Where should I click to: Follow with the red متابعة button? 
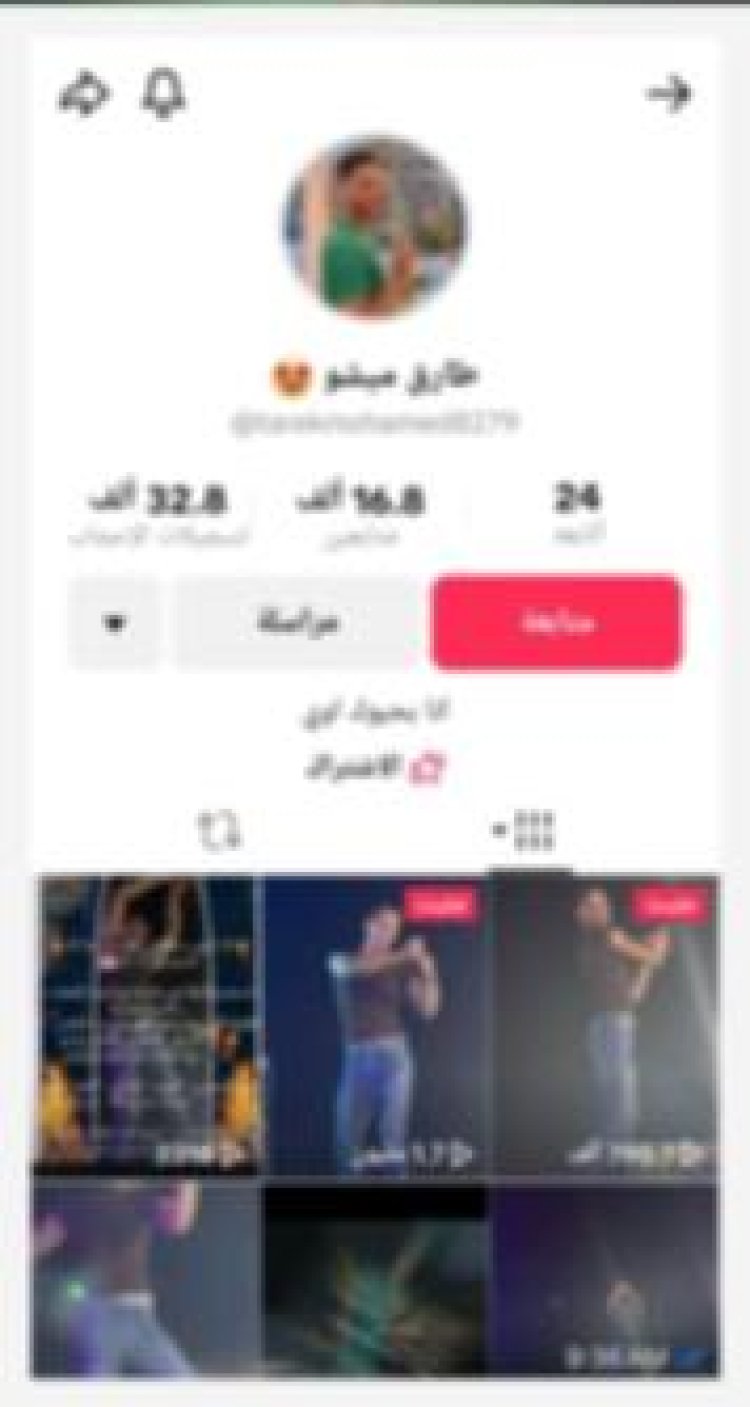tap(557, 622)
